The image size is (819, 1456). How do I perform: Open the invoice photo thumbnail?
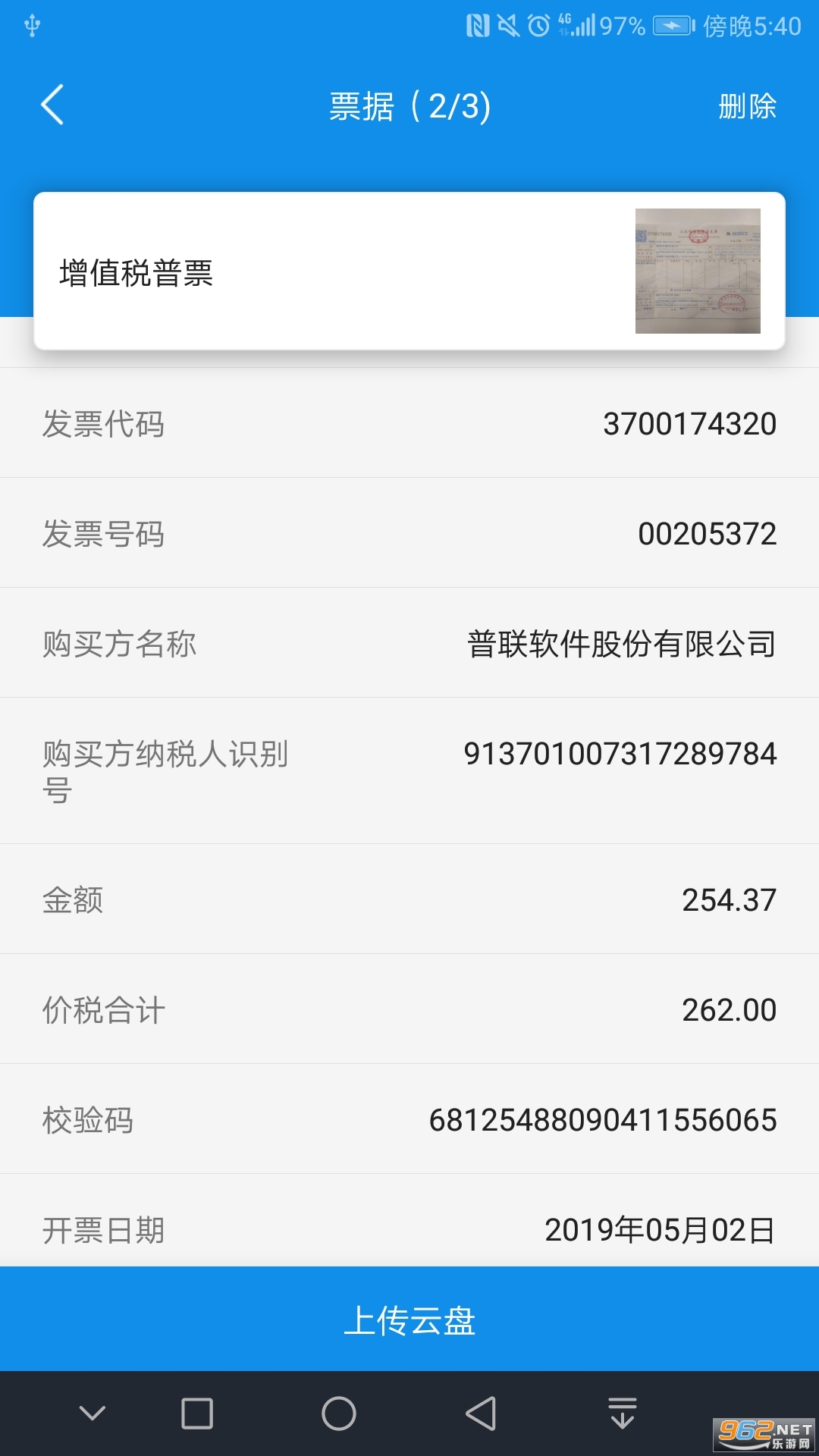(698, 271)
